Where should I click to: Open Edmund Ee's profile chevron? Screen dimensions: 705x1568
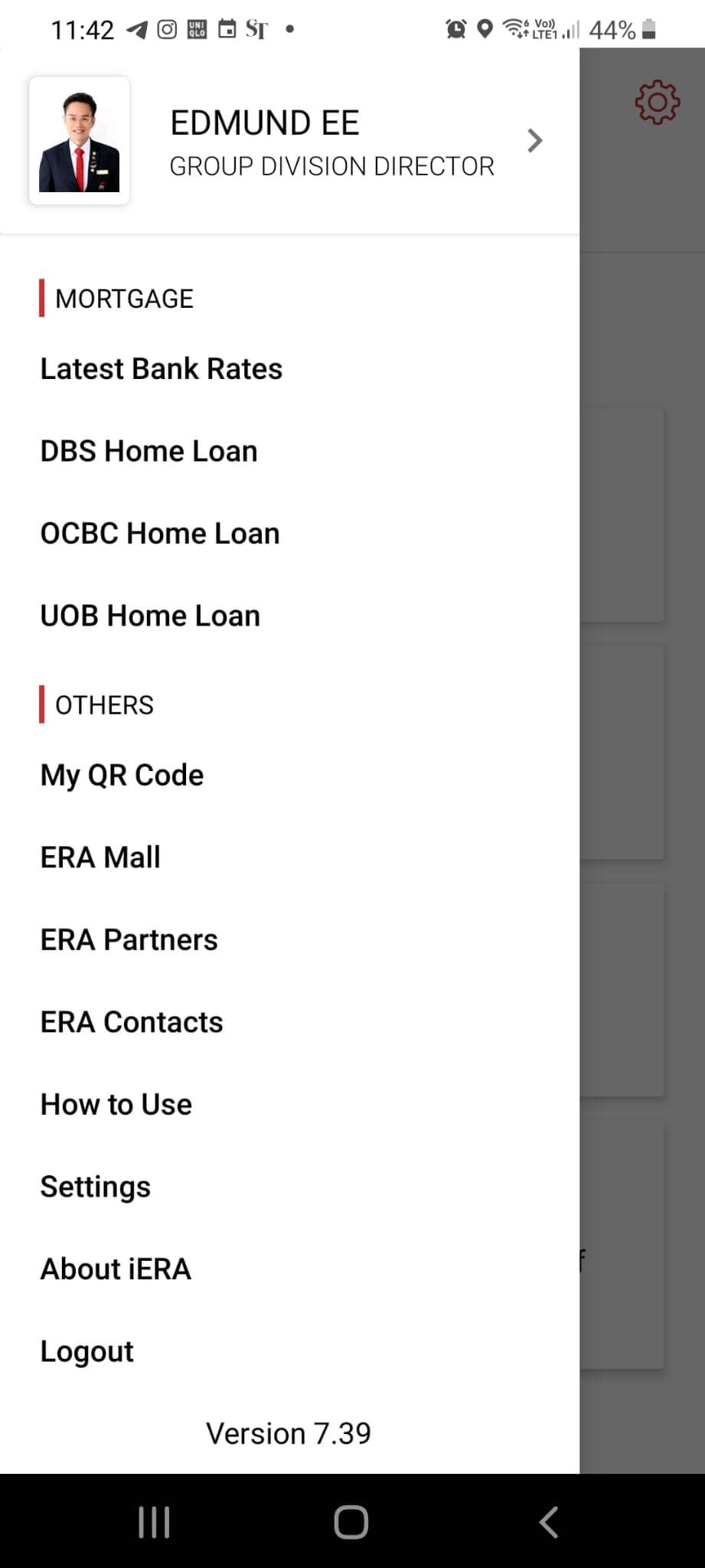tap(535, 141)
